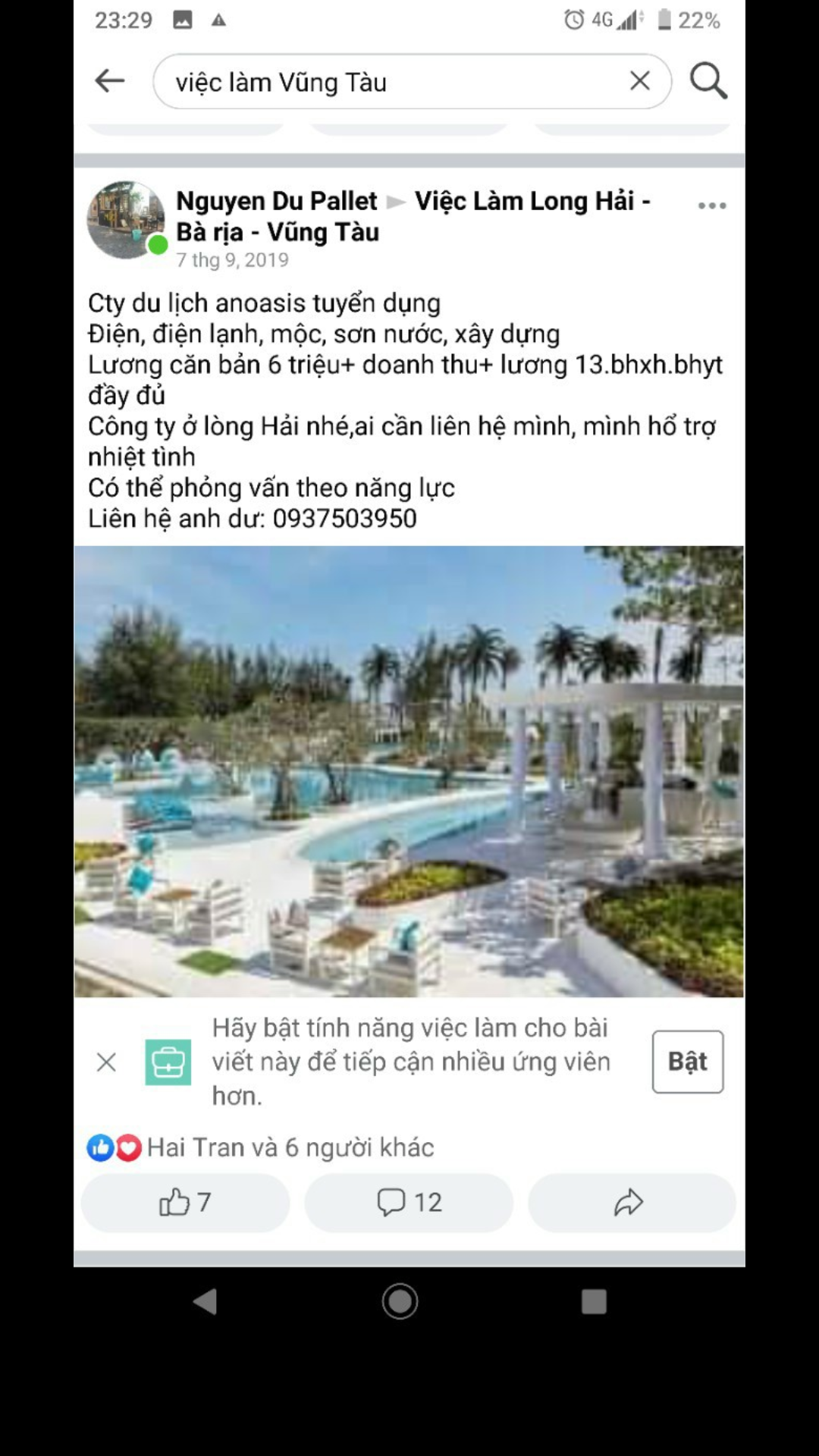This screenshot has height=1456, width=819.
Task: Open Nguyen Du Pallet's profile picture
Action: coord(126,220)
